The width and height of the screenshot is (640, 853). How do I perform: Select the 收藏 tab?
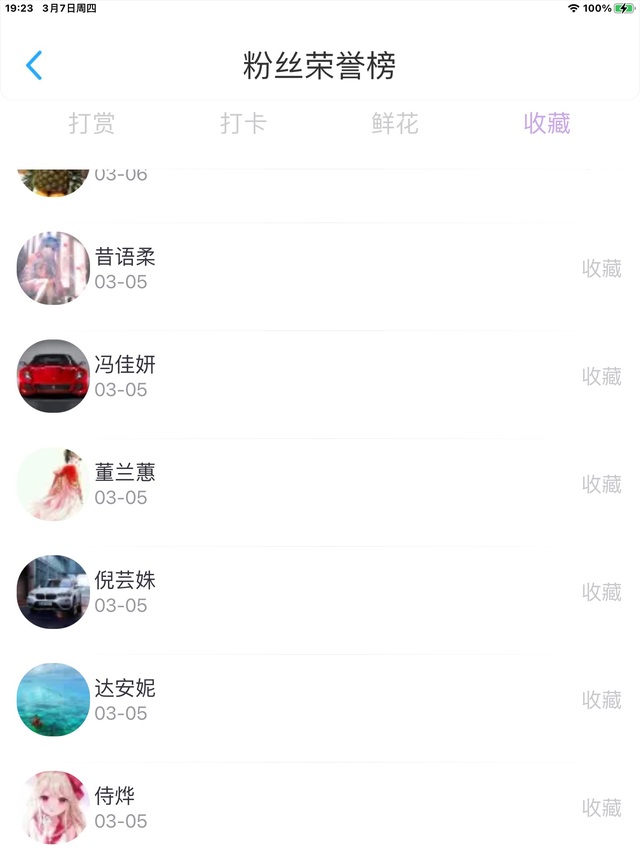547,123
